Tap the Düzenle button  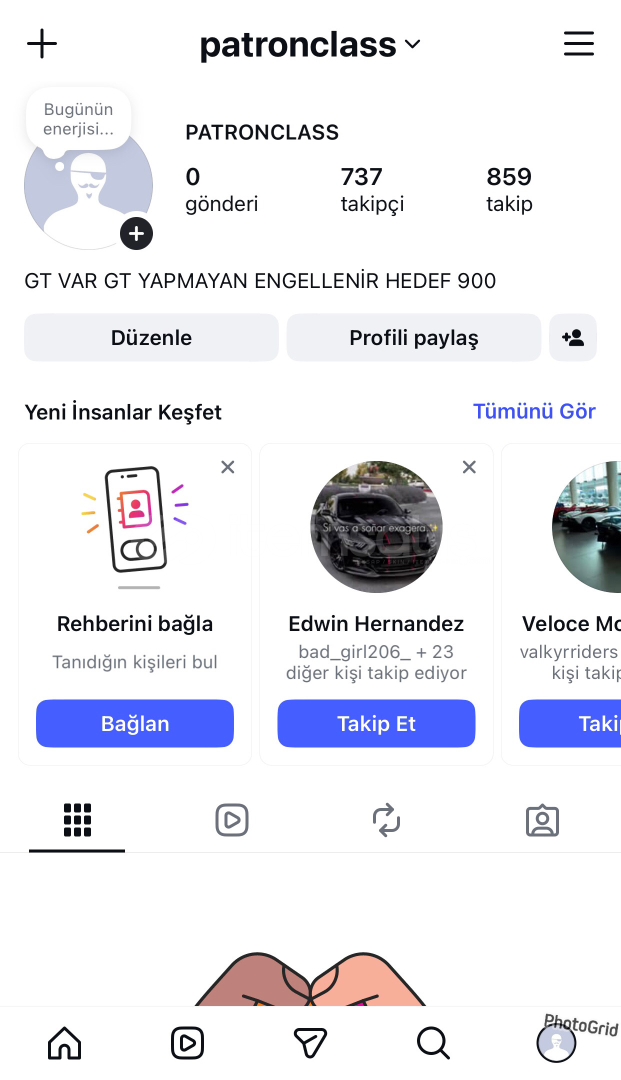(x=151, y=338)
